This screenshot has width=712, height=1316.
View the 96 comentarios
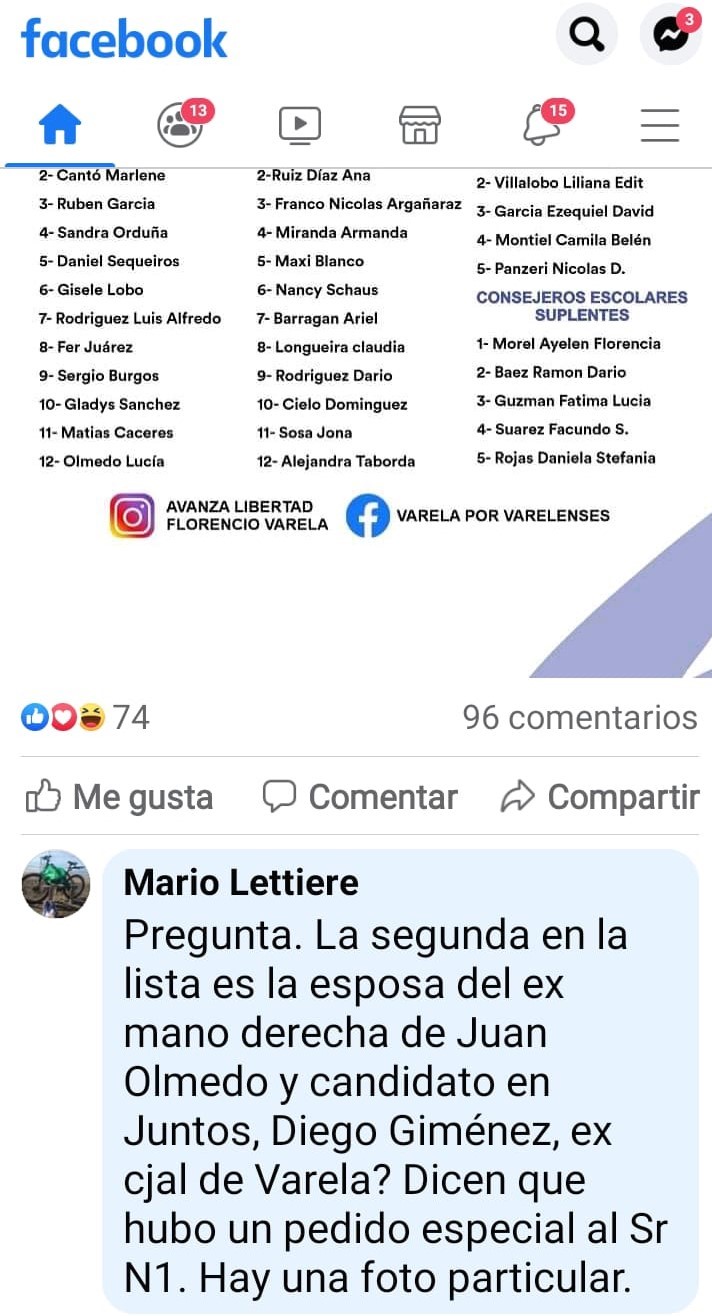click(580, 717)
